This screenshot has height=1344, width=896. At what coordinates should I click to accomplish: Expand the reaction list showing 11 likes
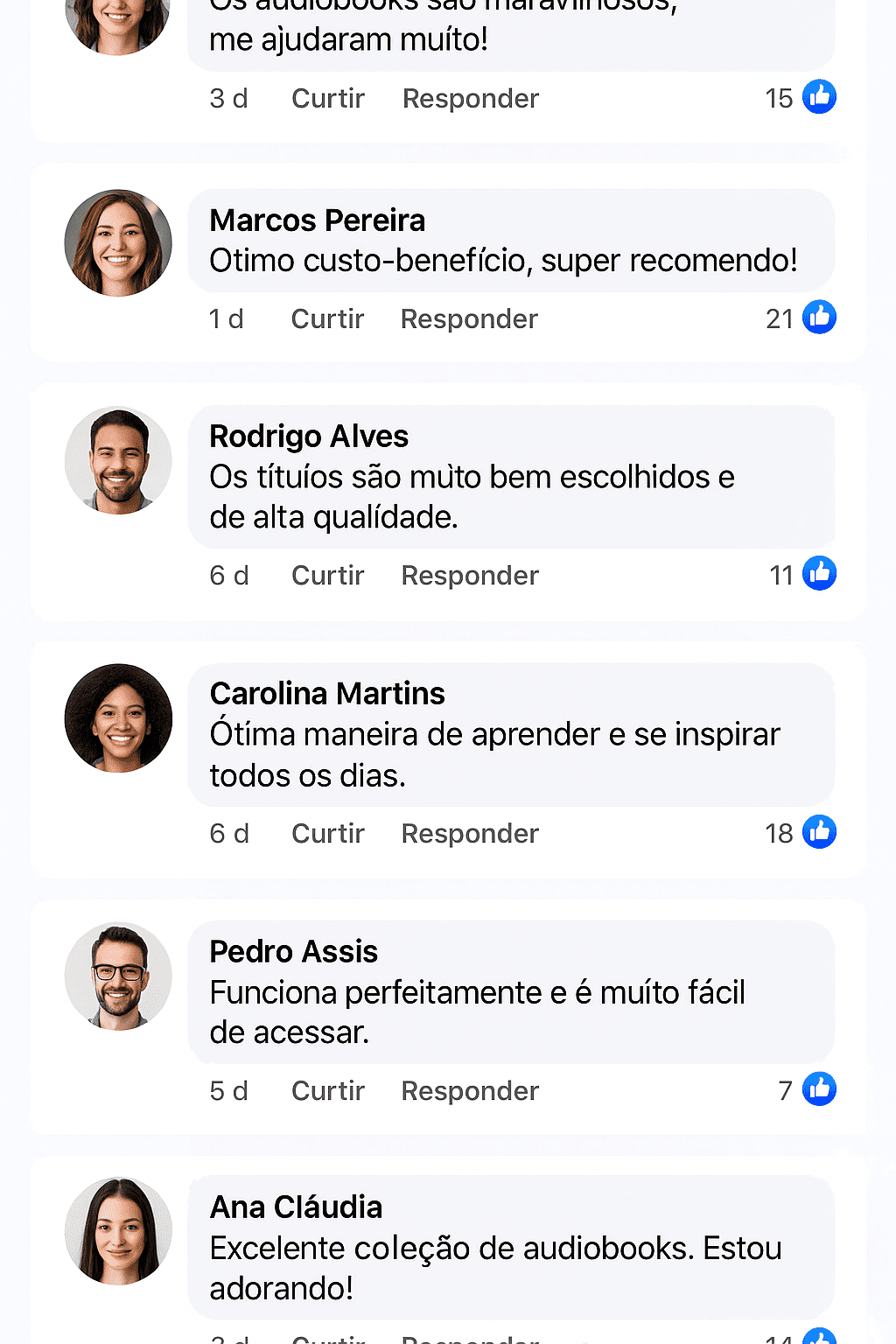(x=781, y=575)
